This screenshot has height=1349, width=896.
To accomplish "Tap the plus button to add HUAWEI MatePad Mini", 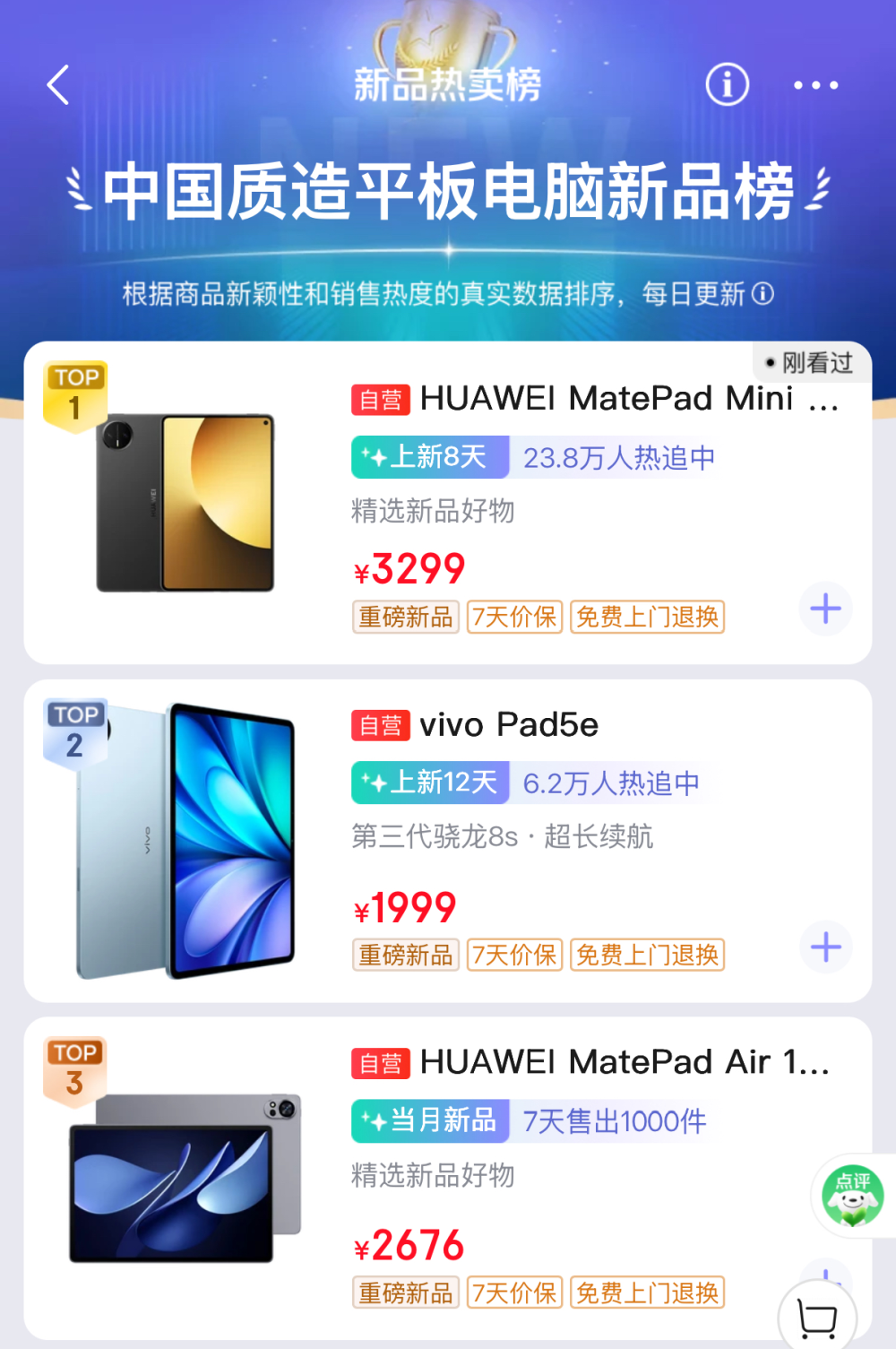I will (x=824, y=609).
